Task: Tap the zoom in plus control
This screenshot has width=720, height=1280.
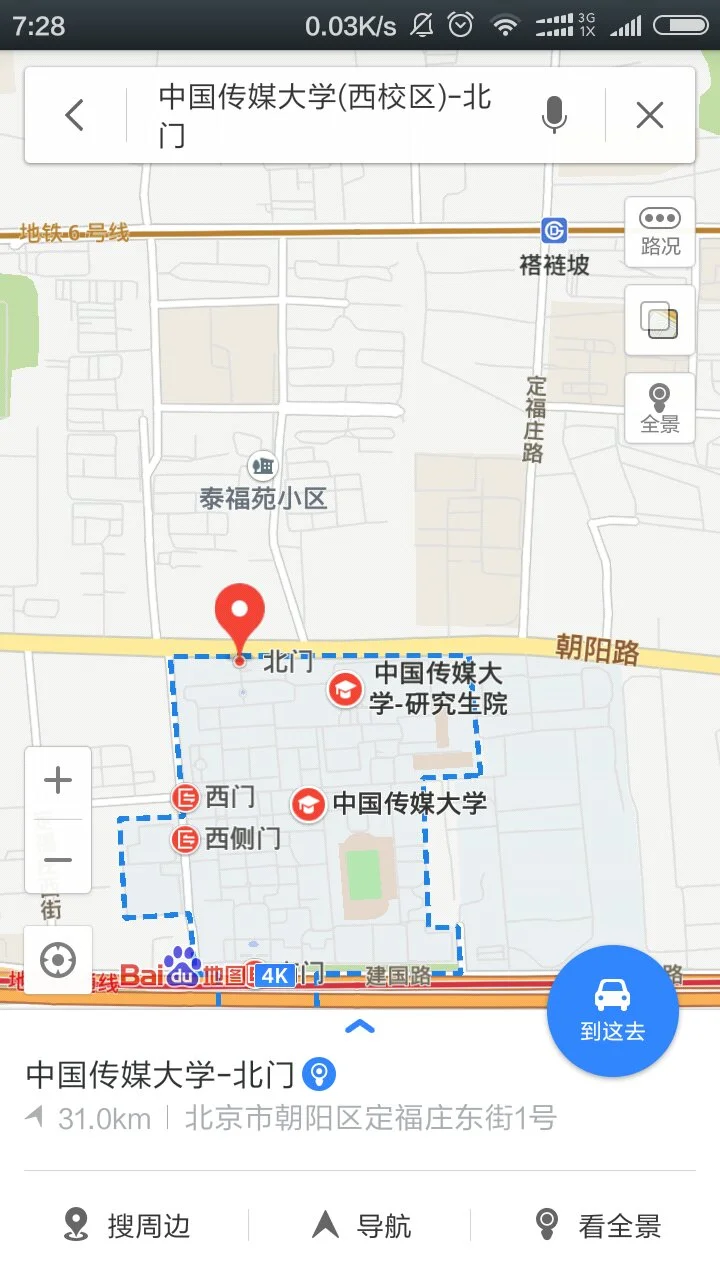Action: pos(58,780)
